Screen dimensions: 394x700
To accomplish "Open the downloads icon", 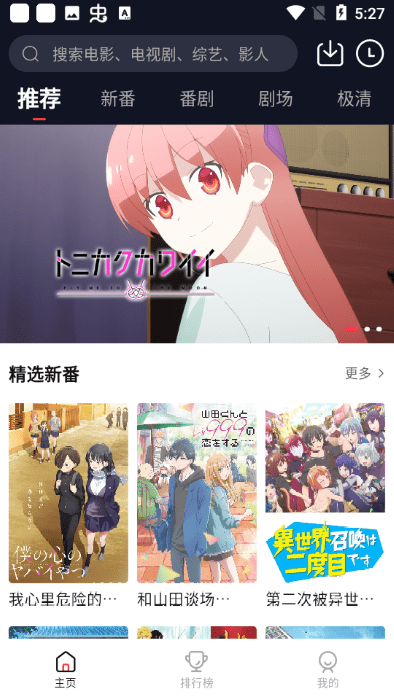I will pos(330,54).
